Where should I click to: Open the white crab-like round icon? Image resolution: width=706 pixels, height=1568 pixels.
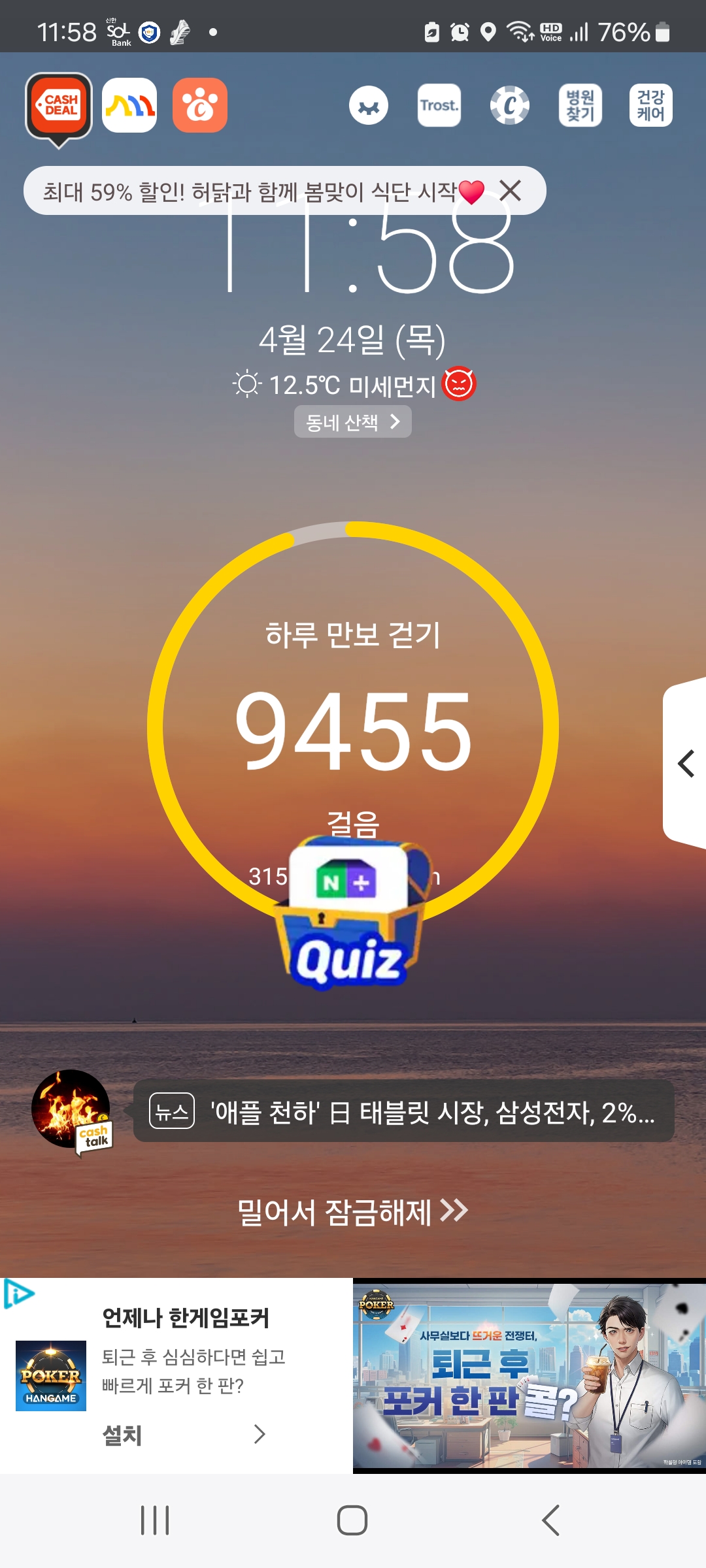tap(369, 105)
